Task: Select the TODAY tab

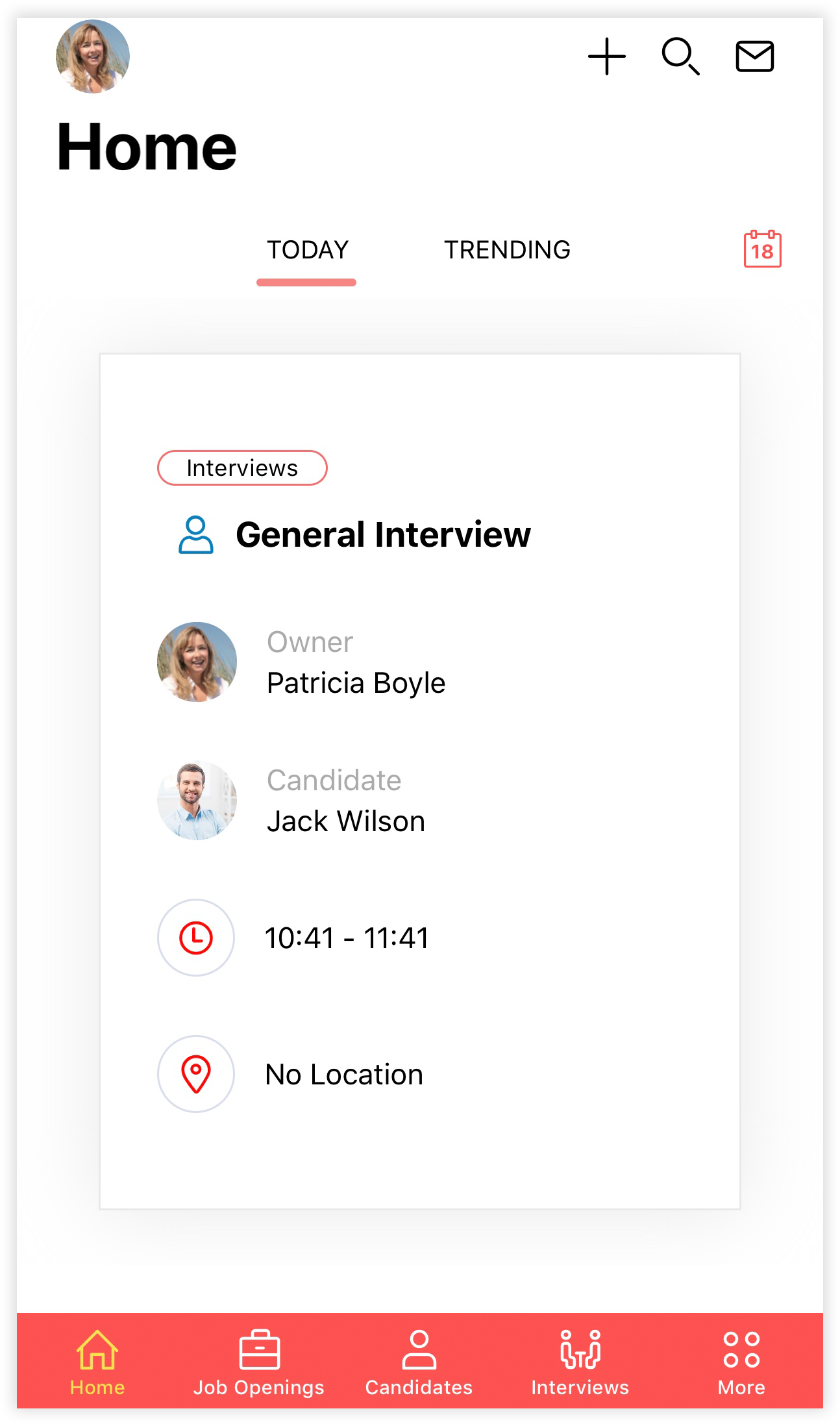Action: (x=308, y=250)
